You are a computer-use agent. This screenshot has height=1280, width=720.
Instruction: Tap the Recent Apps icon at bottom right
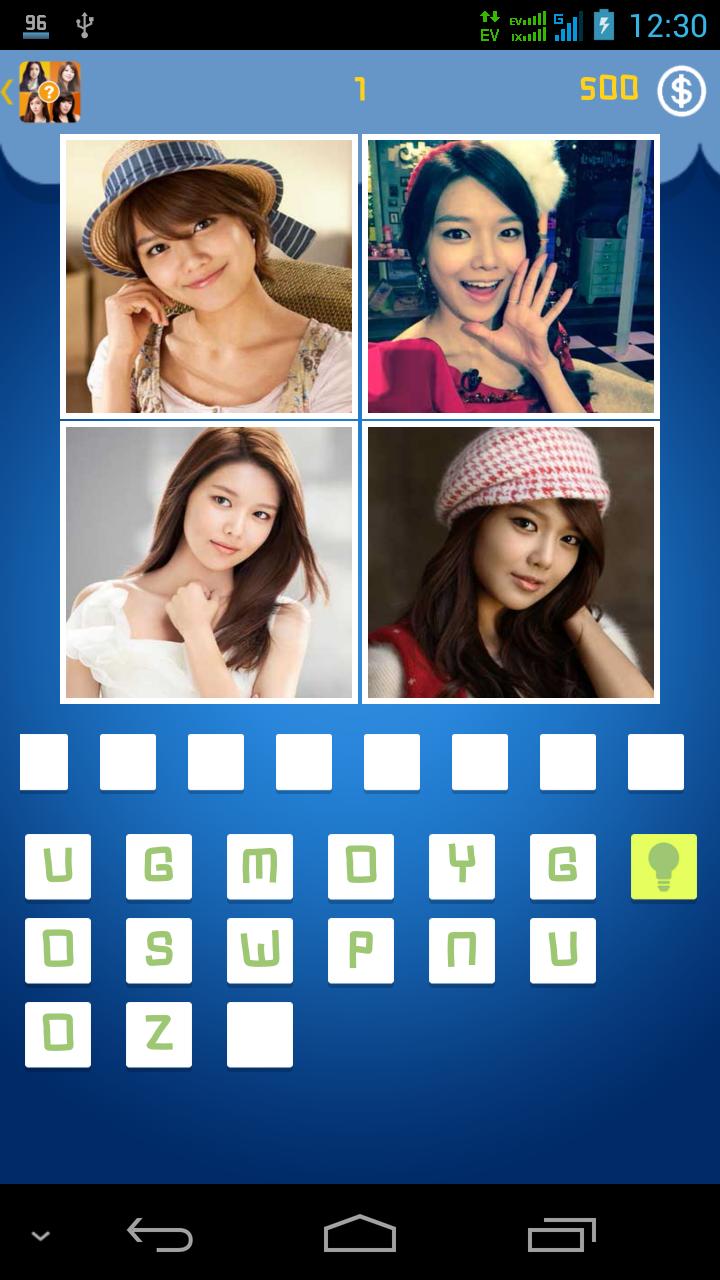[x=560, y=1235]
